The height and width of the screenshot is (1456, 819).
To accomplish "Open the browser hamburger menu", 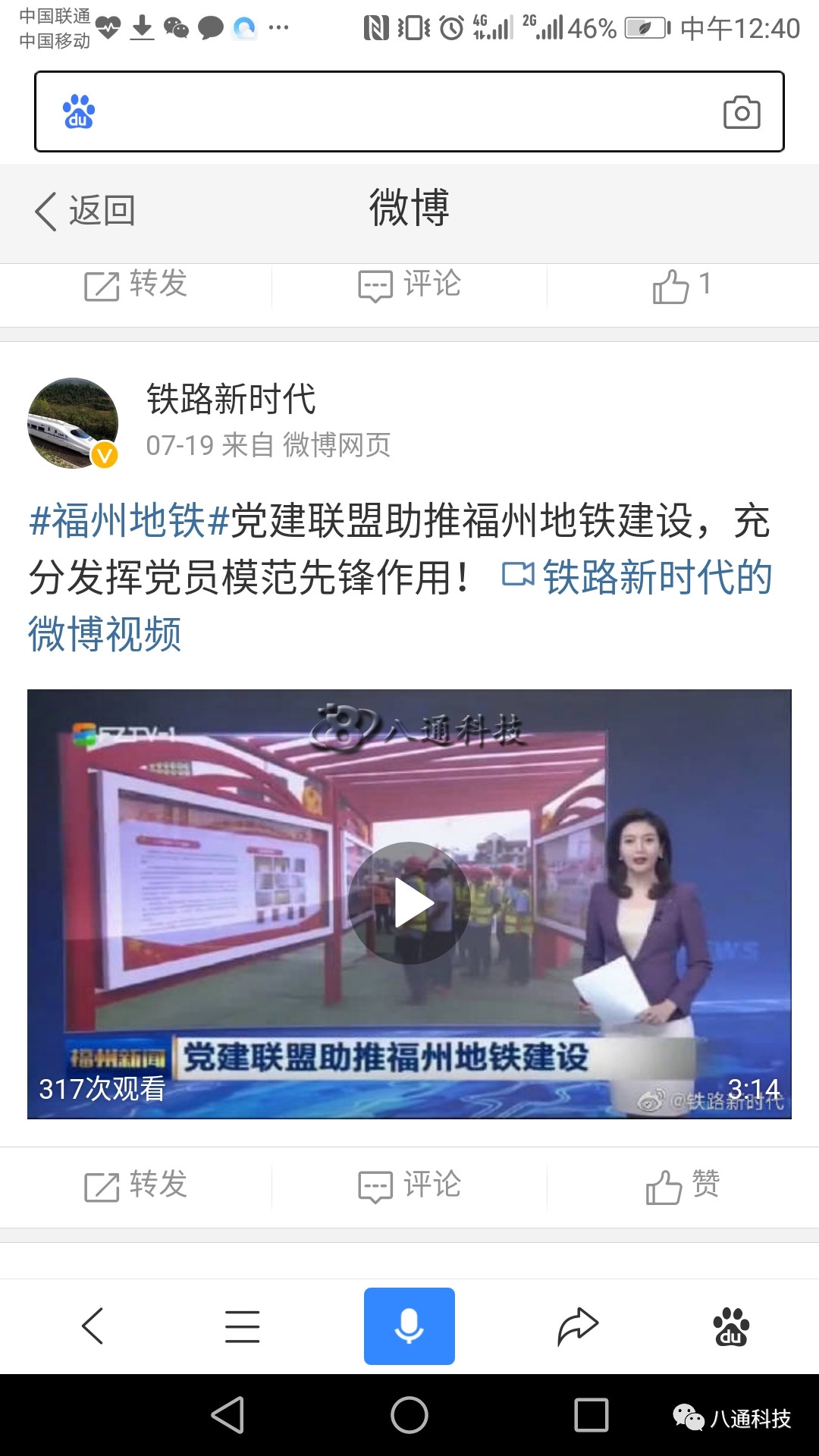I will [x=243, y=1326].
